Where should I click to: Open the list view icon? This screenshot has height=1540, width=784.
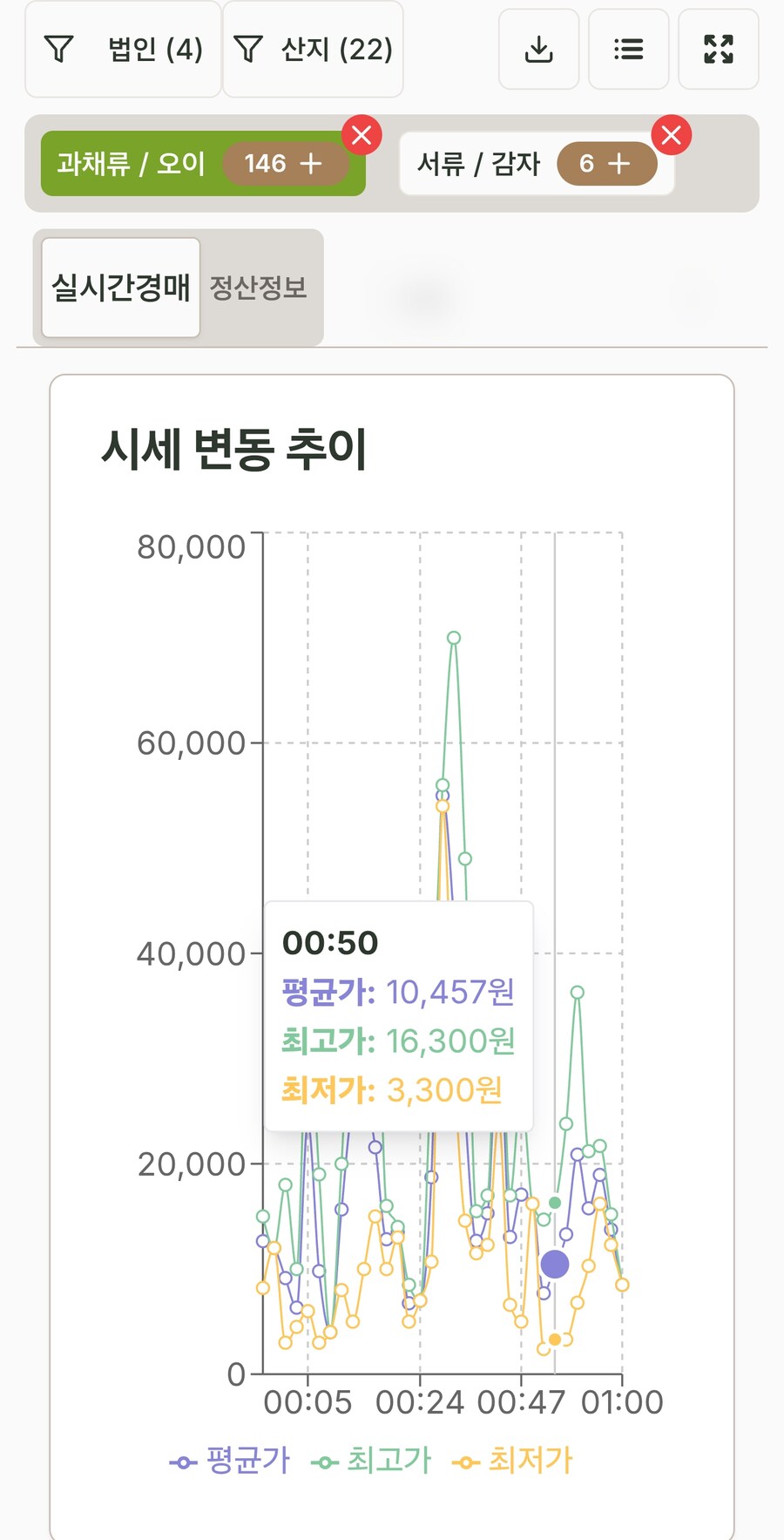(x=628, y=50)
